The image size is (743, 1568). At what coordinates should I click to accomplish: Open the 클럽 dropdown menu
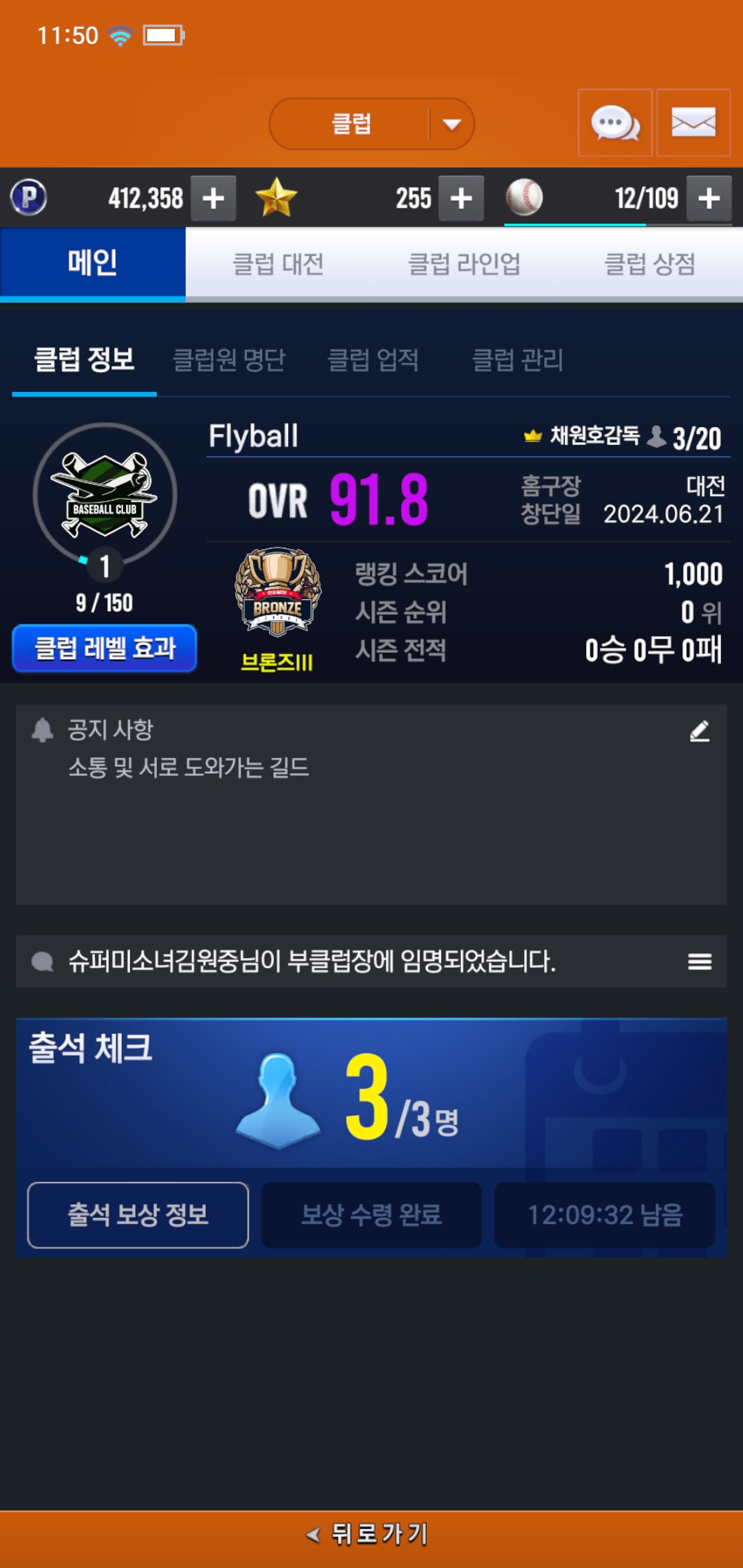pos(371,124)
